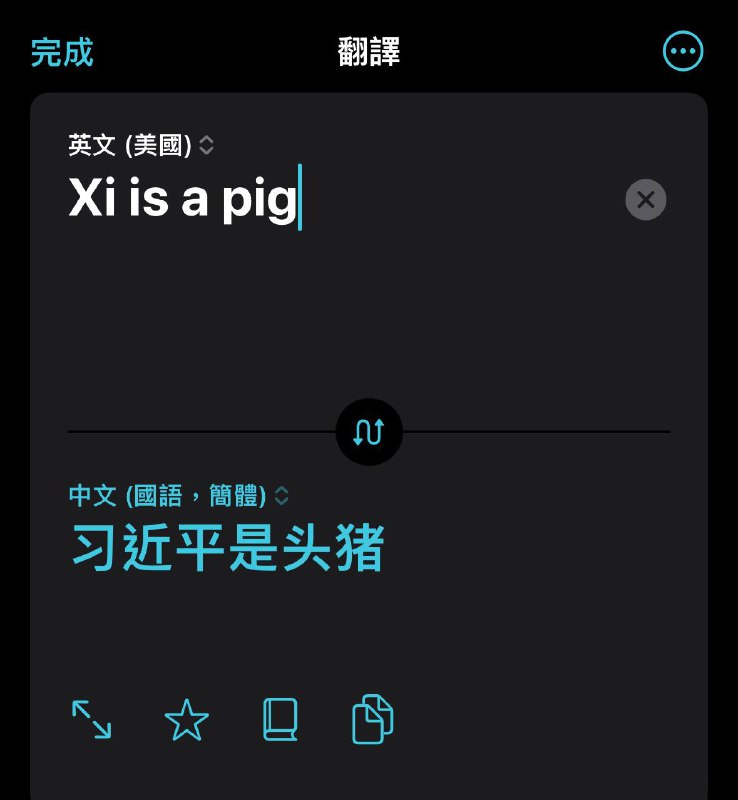Tap the text "Xi is a pig"
738x800 pixels.
(x=185, y=200)
